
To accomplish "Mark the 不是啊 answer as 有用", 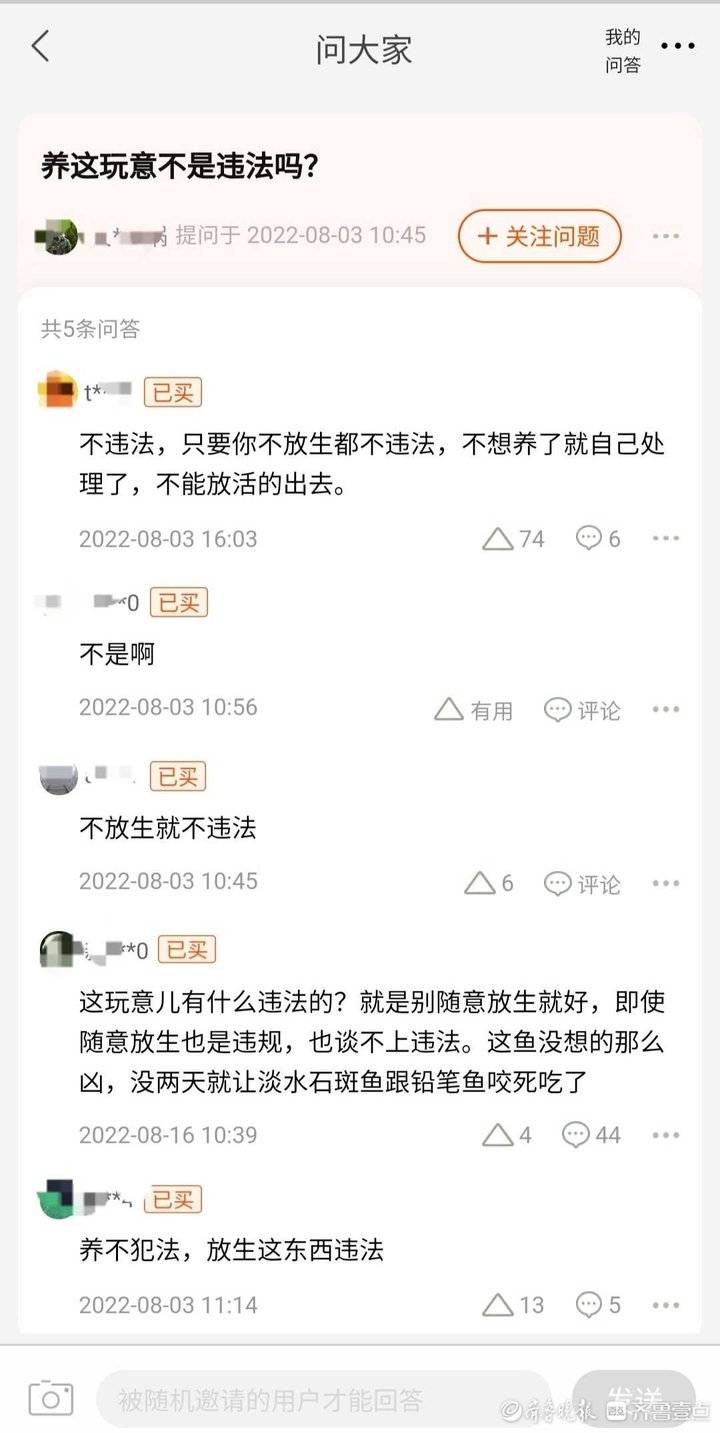I will coord(474,710).
